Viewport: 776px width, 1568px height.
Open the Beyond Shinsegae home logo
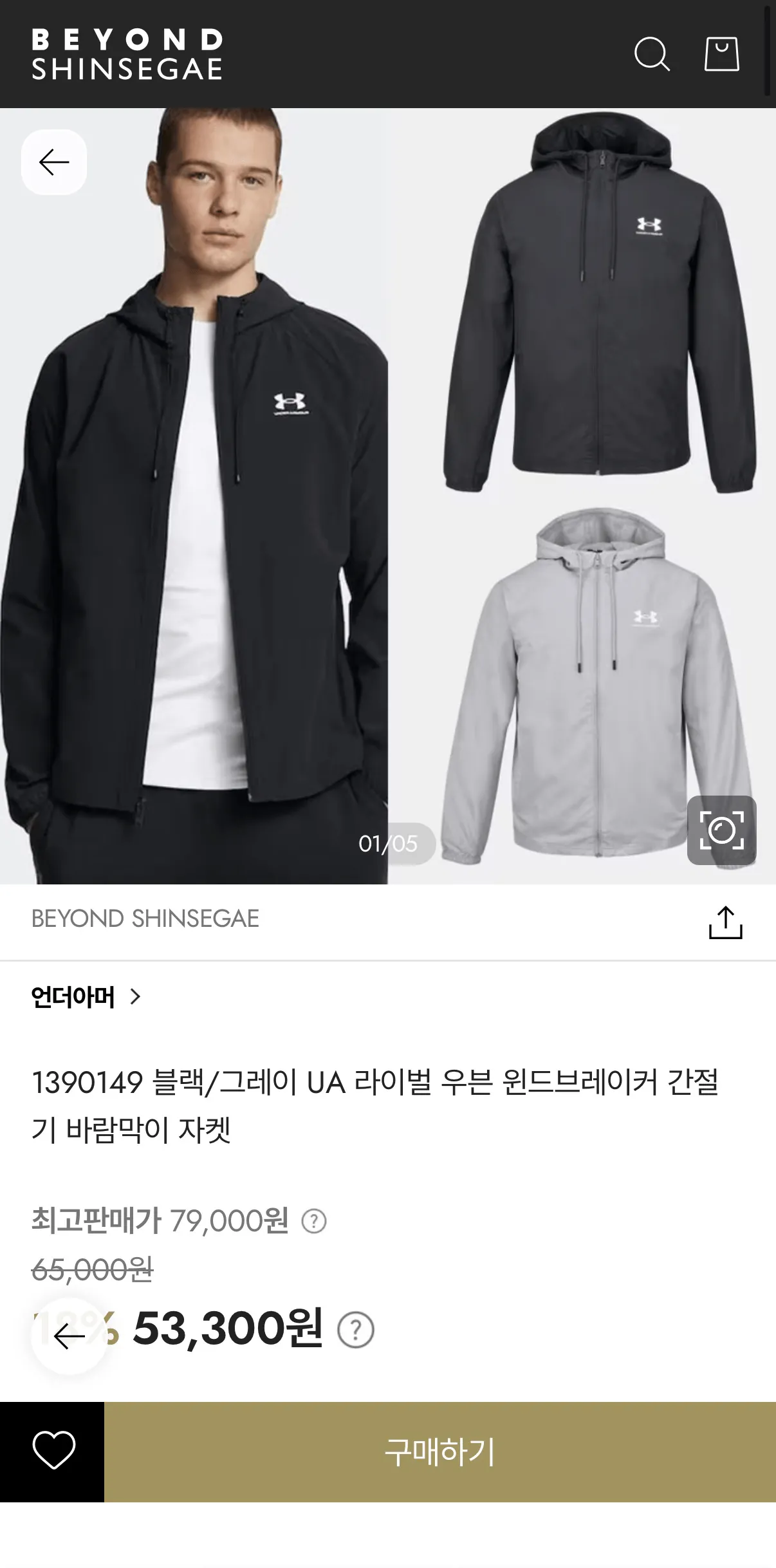pyautogui.click(x=127, y=54)
